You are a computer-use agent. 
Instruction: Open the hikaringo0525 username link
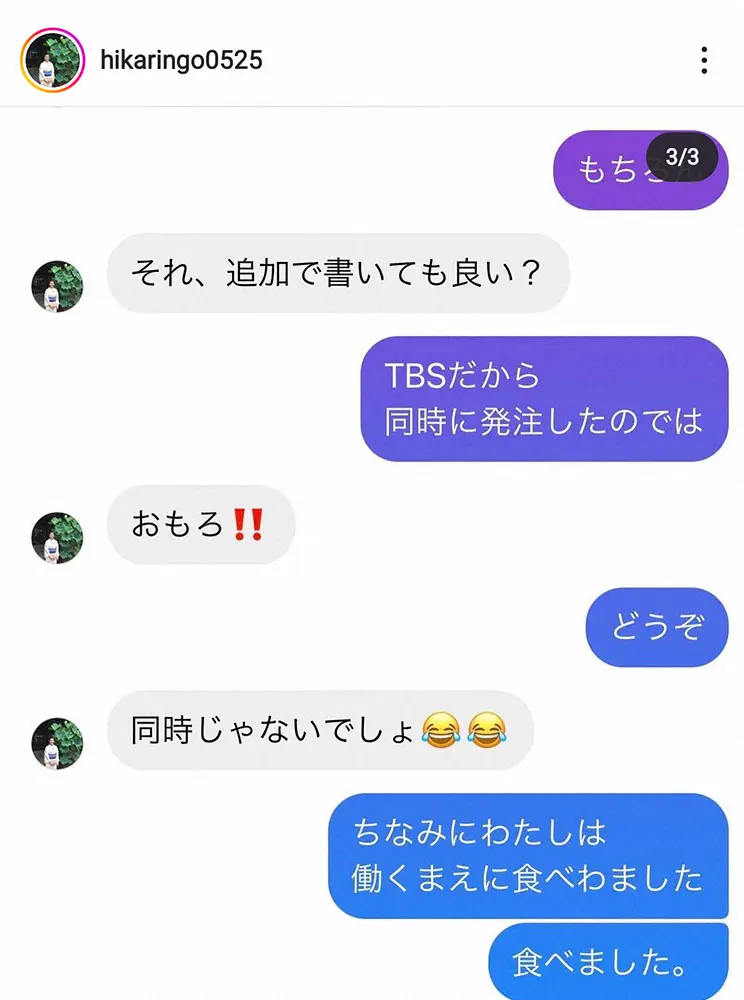[x=181, y=60]
